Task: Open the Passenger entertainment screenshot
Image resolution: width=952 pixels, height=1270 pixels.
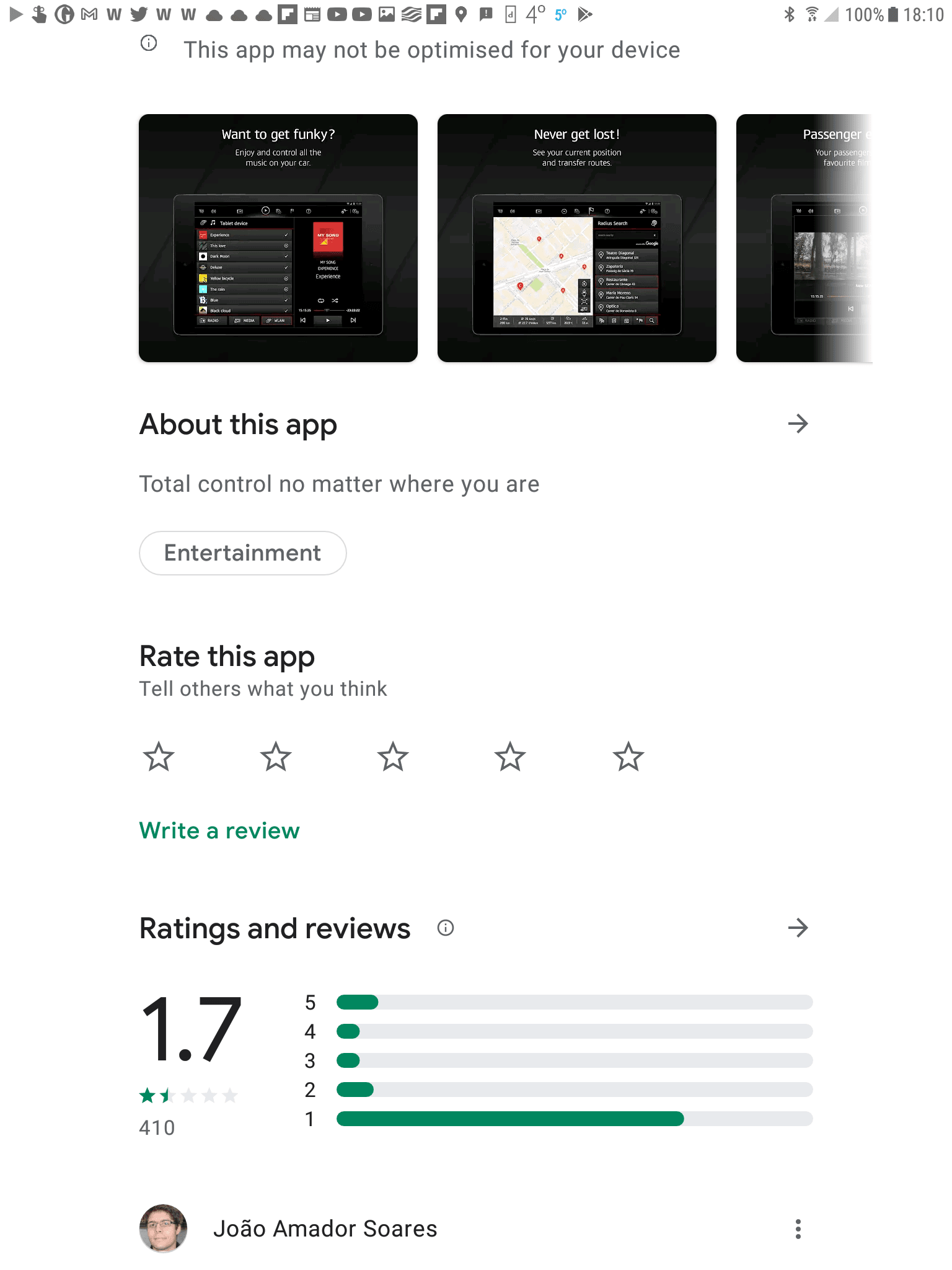Action: pos(803,238)
